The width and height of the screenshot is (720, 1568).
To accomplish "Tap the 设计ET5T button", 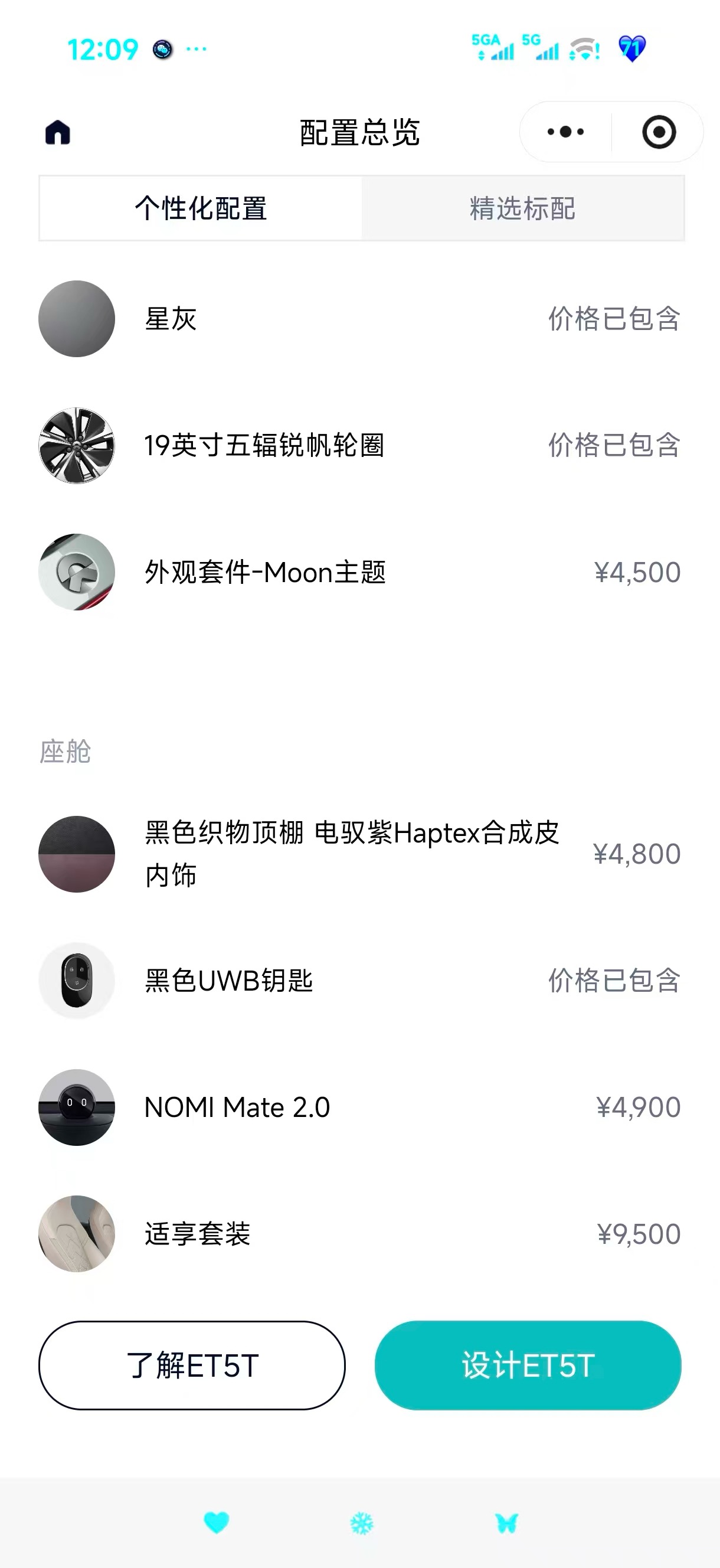I will [526, 1366].
